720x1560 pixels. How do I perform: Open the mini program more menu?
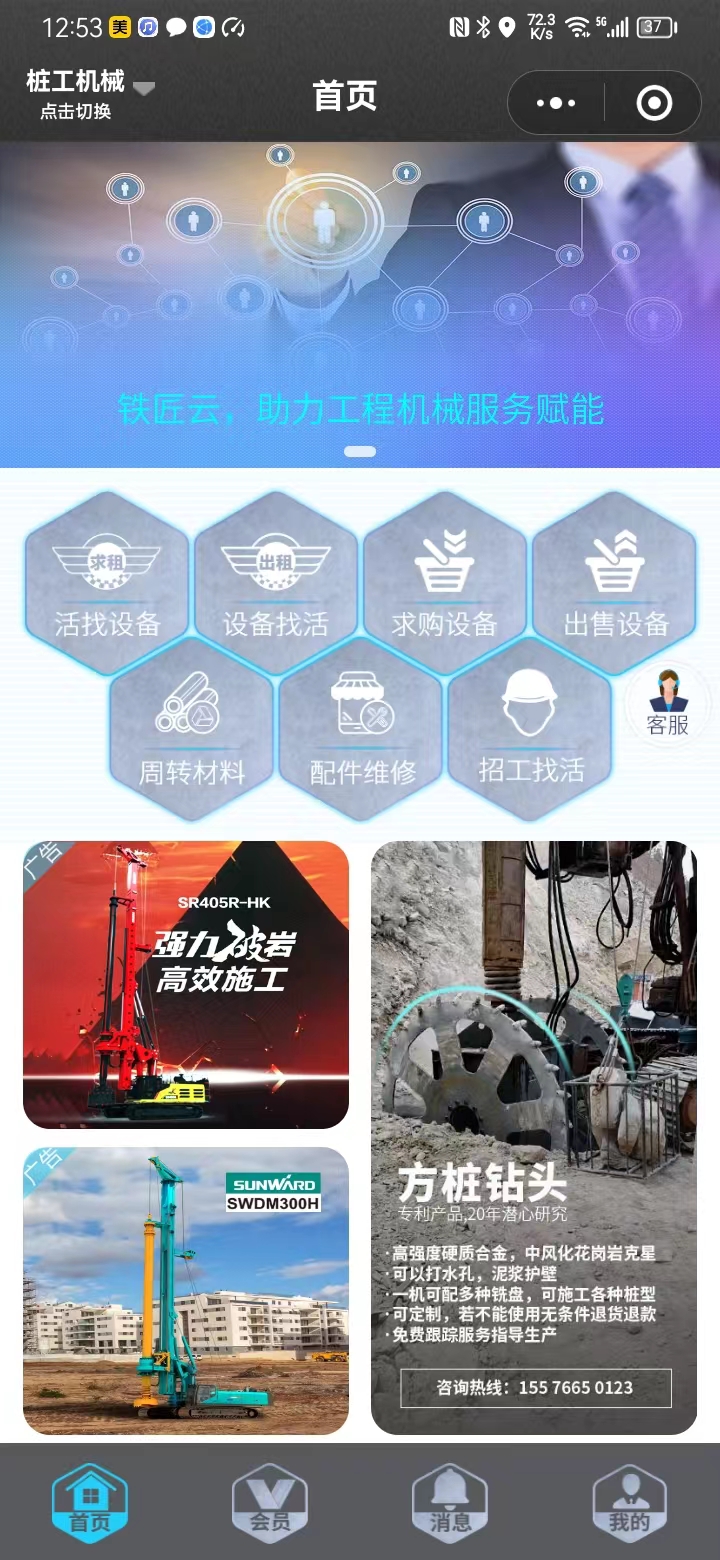[556, 103]
